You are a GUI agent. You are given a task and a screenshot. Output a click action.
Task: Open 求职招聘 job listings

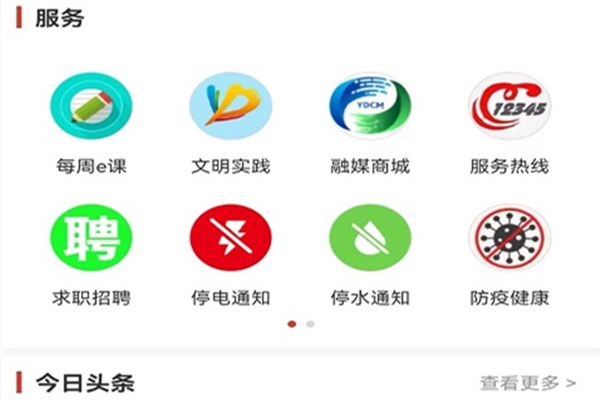[91, 239]
